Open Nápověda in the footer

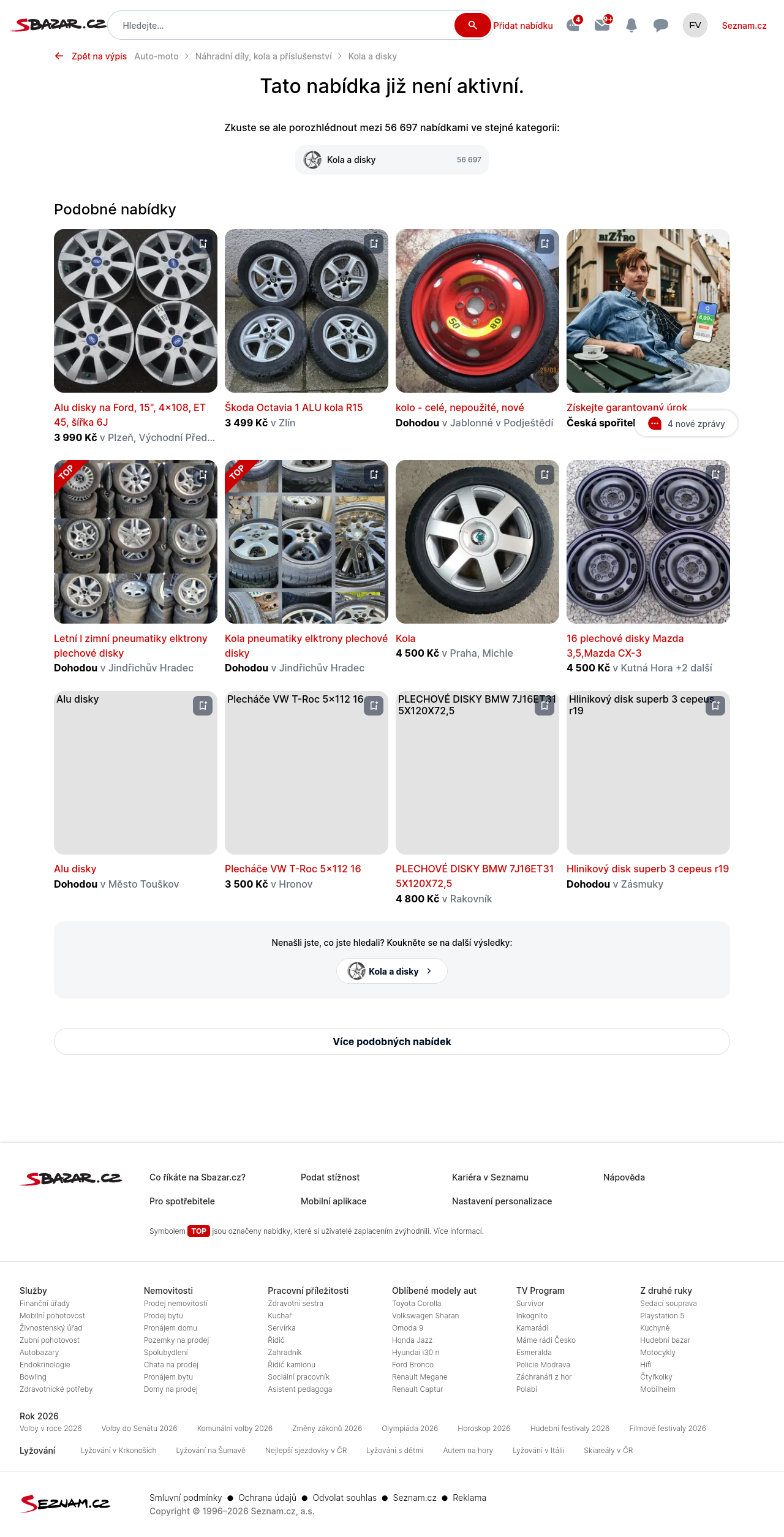click(x=624, y=1177)
